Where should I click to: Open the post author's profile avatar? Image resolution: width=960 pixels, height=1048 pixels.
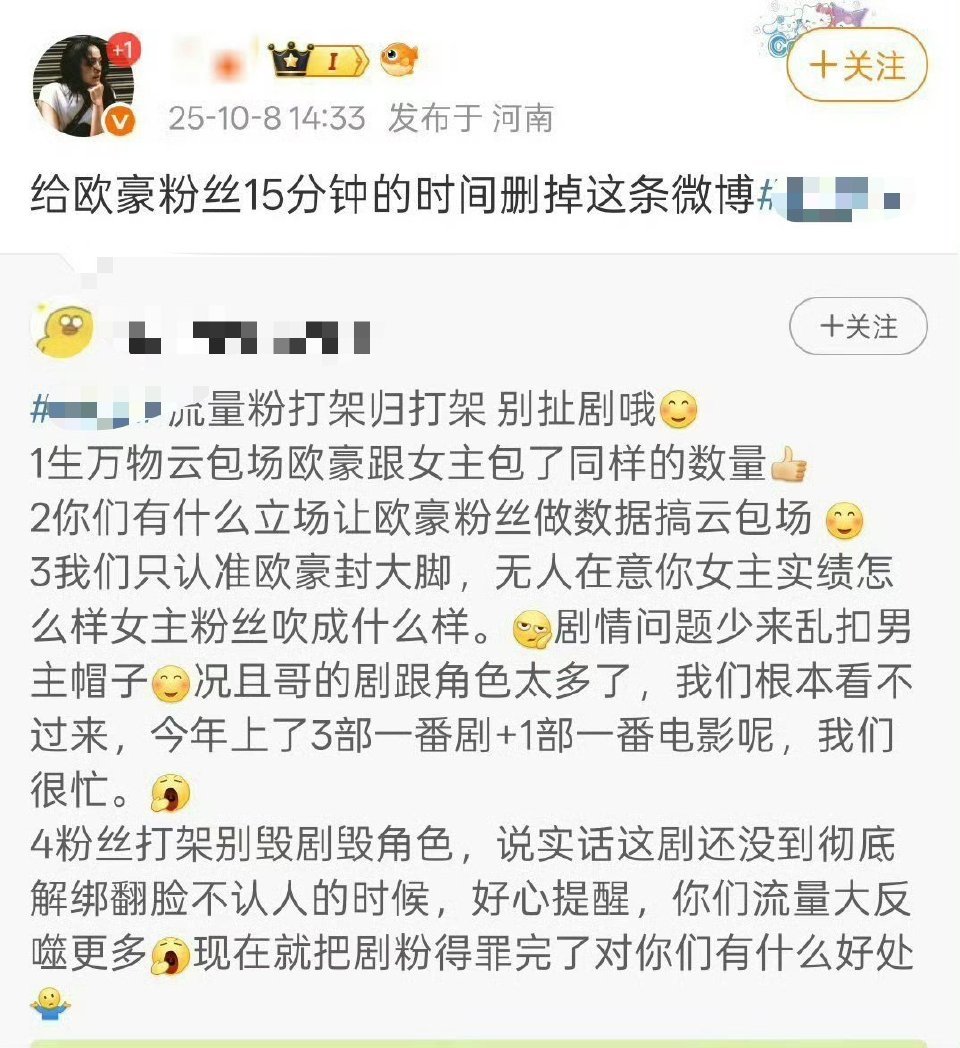(82, 88)
